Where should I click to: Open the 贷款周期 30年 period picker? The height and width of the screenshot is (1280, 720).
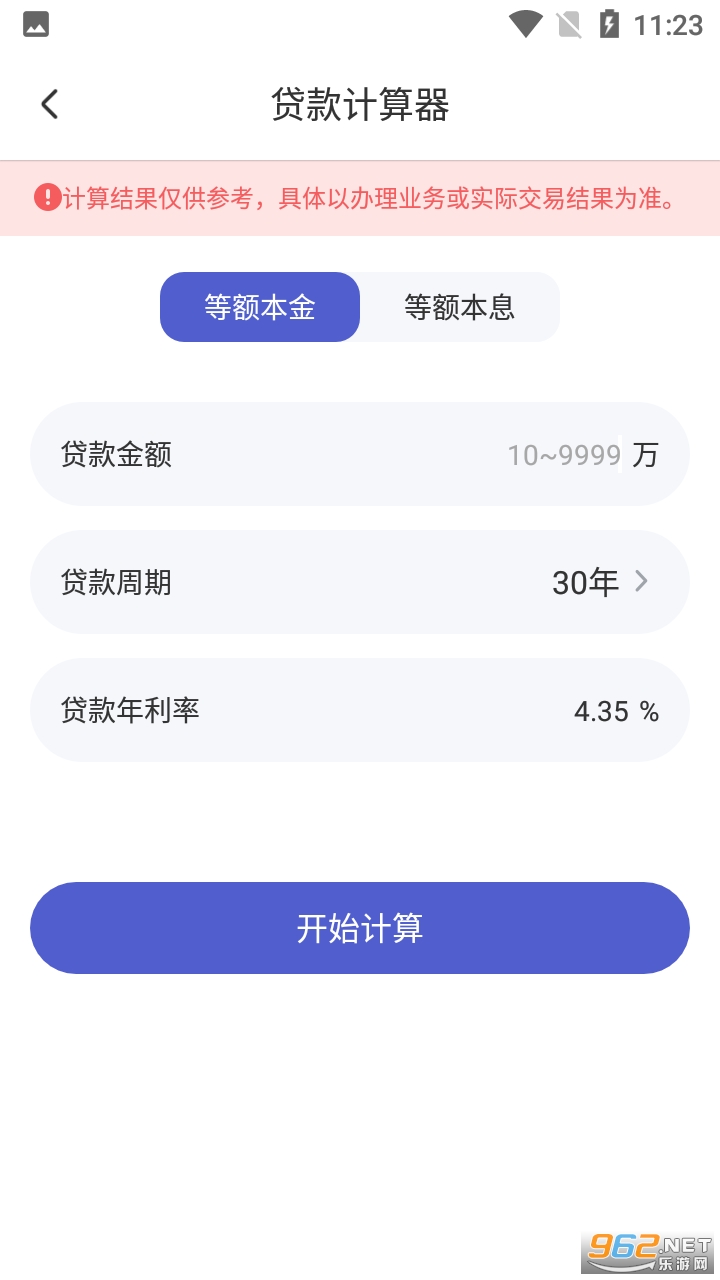tap(599, 582)
